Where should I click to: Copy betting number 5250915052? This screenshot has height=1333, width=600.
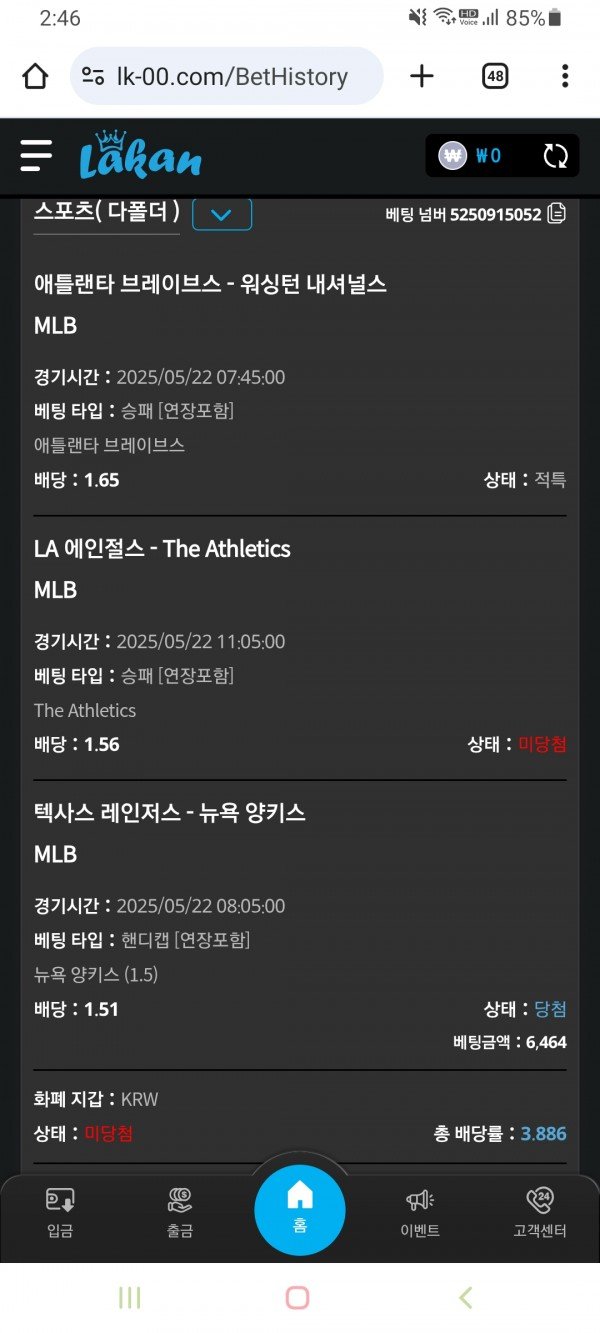[557, 213]
